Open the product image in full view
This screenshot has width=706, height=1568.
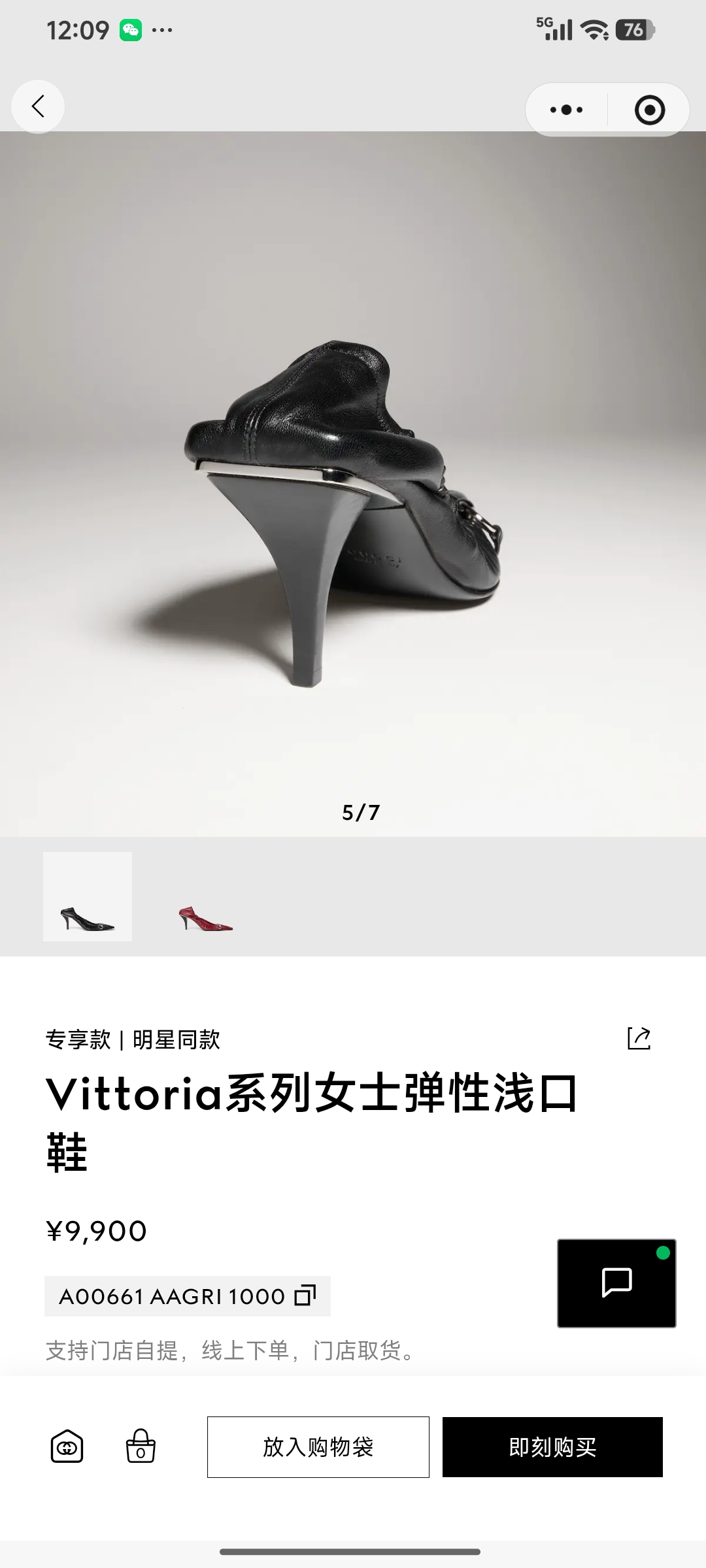click(353, 484)
